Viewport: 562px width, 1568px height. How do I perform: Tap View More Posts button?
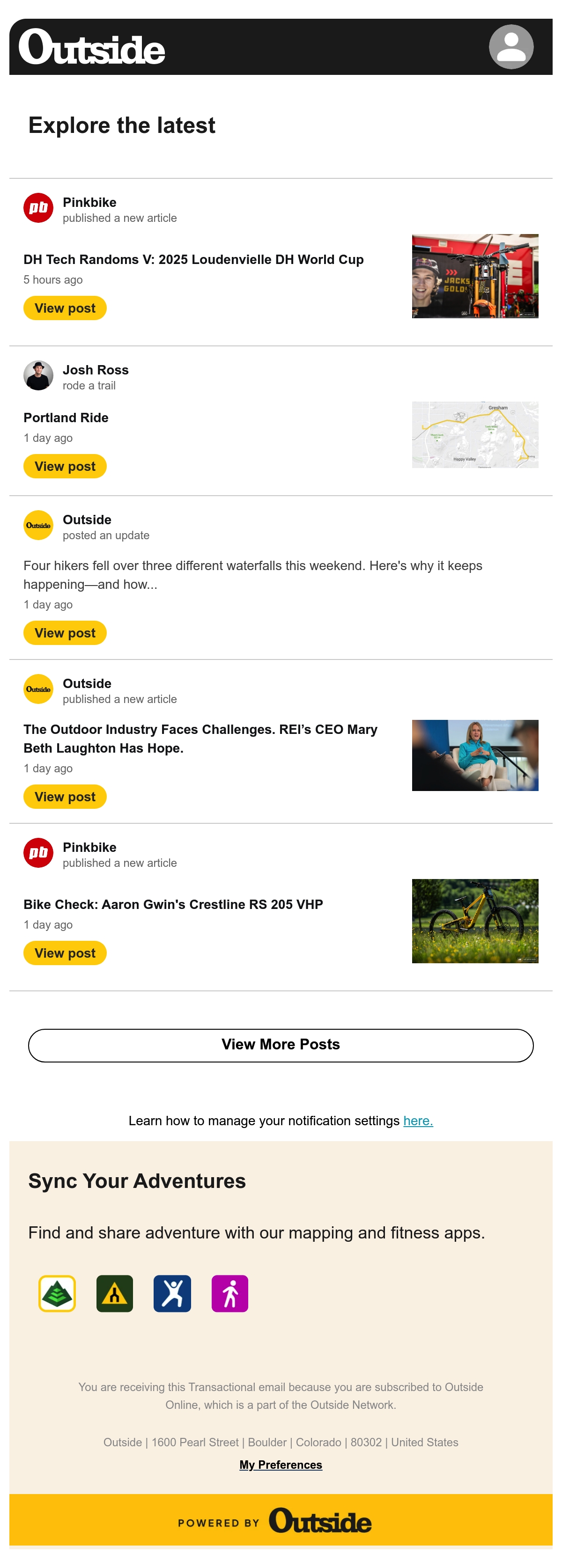(x=281, y=1045)
